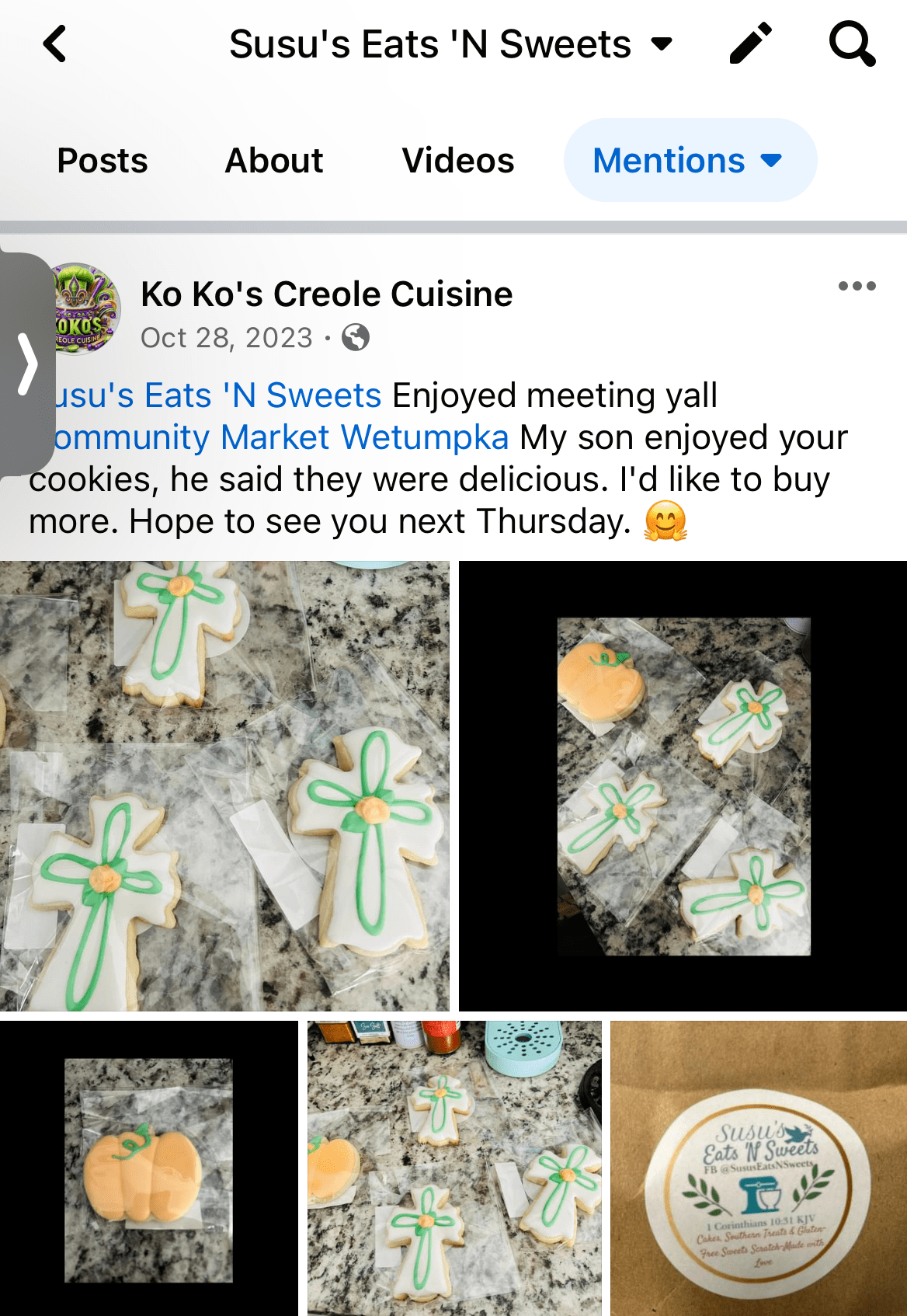Switch to the About tab

(x=273, y=161)
